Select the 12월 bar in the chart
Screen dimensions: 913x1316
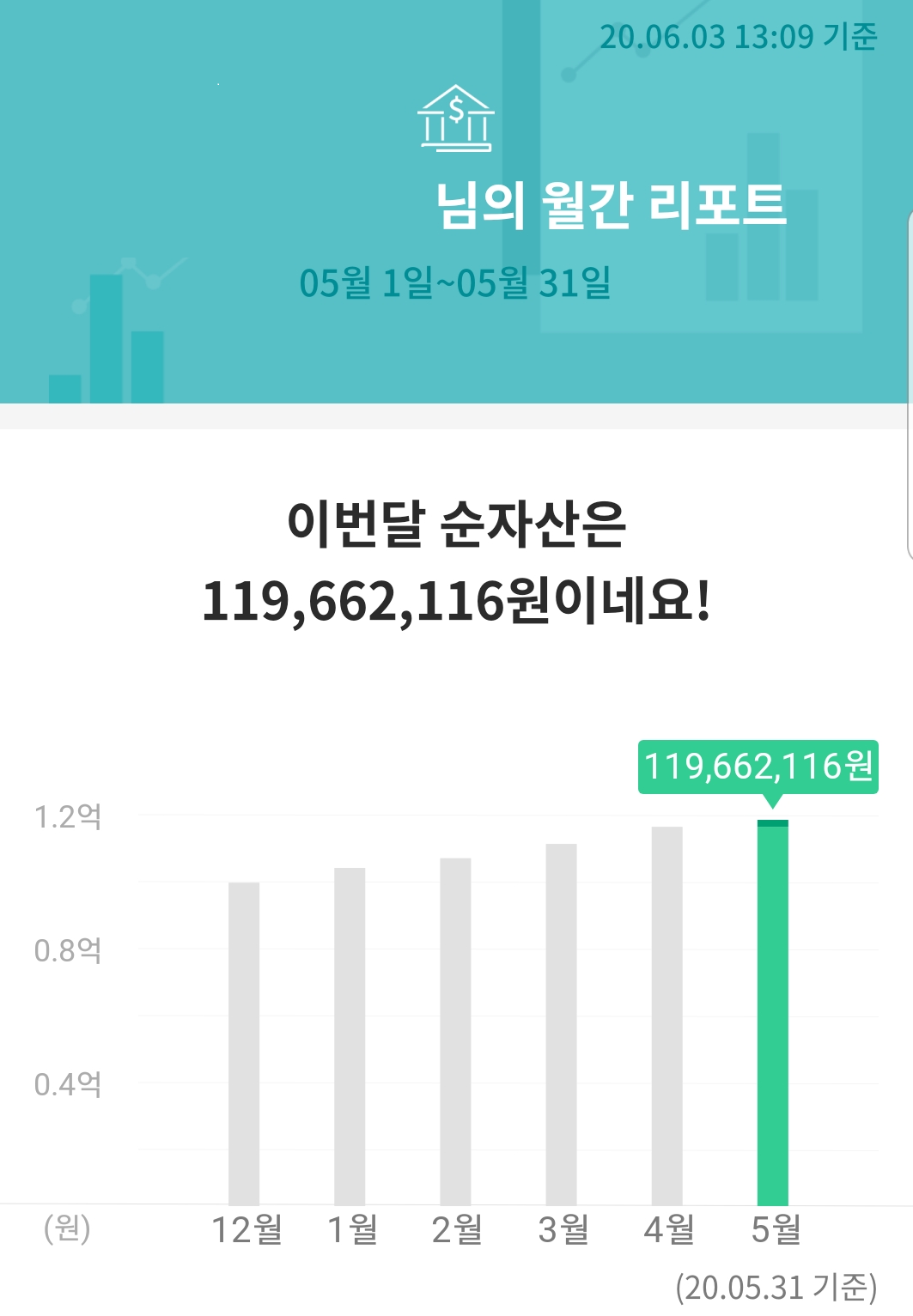click(x=244, y=1043)
